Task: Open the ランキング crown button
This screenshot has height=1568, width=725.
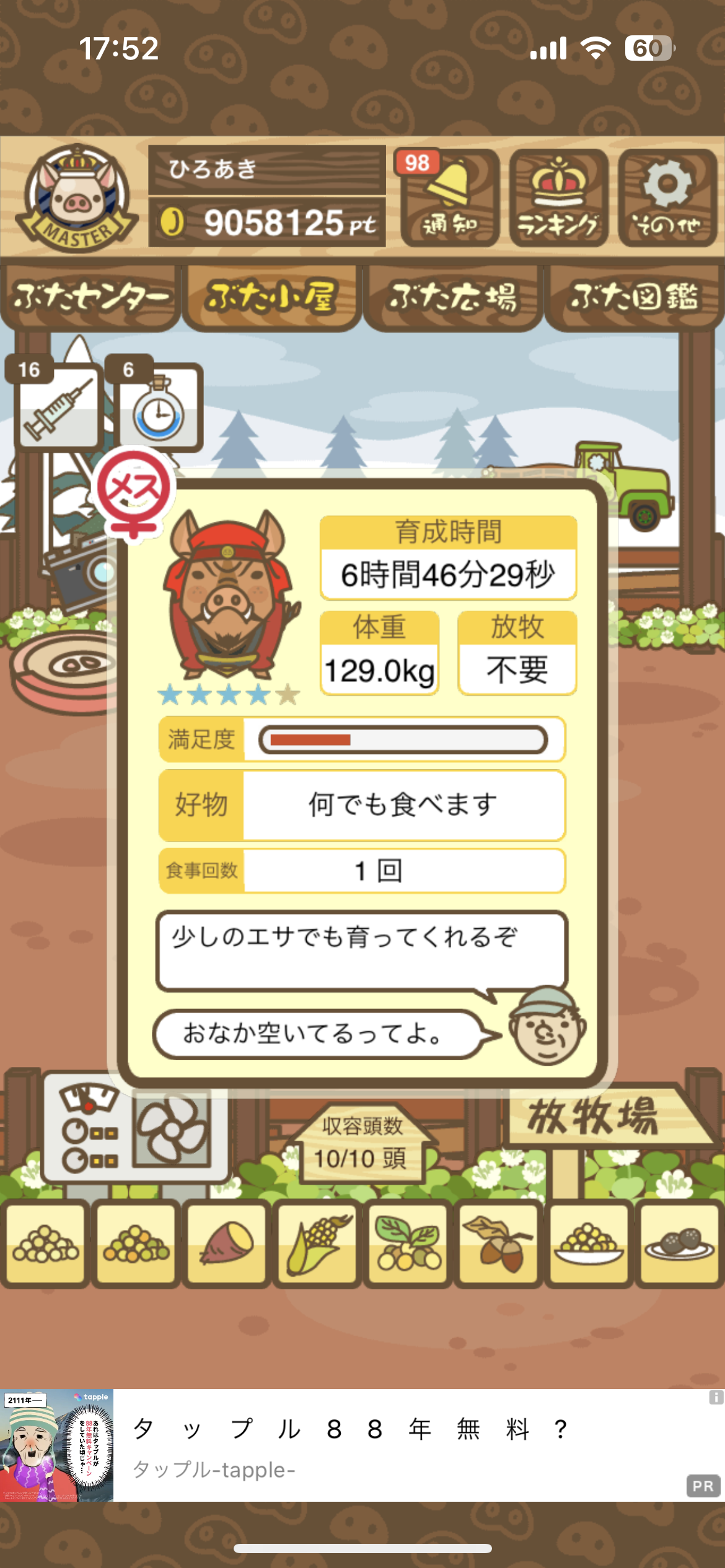Action: click(x=558, y=198)
